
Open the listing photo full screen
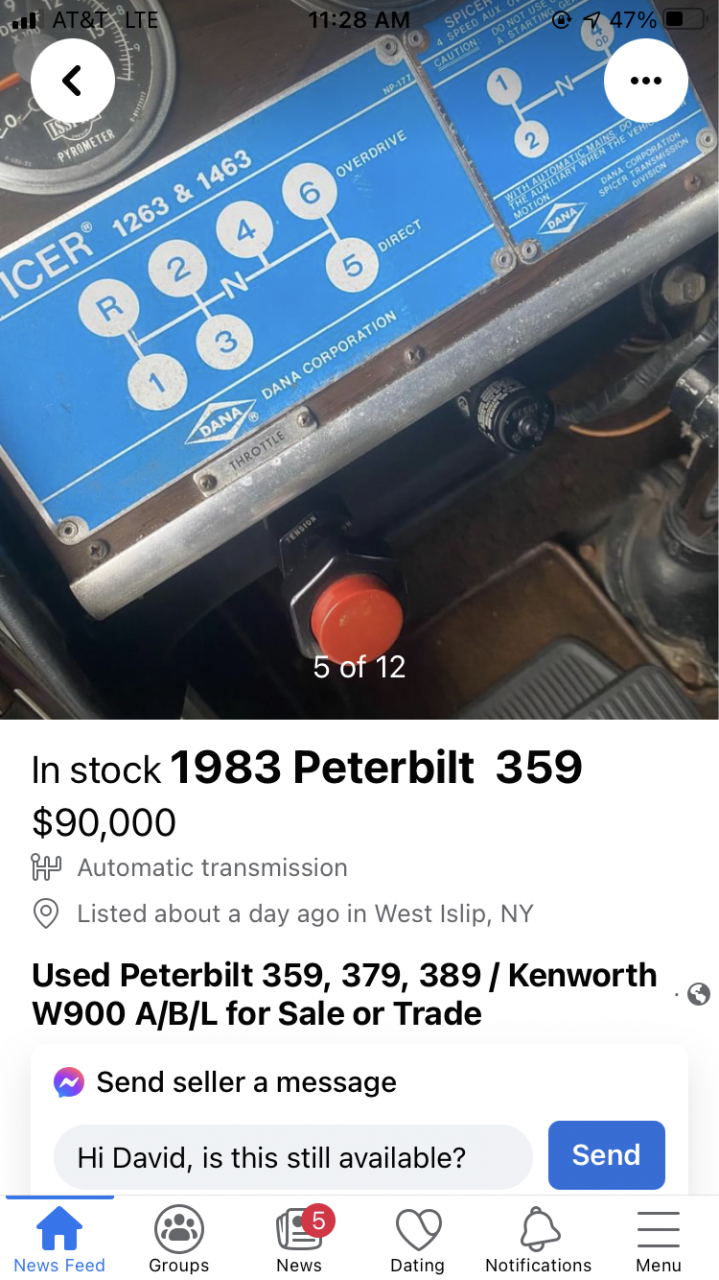(x=360, y=400)
